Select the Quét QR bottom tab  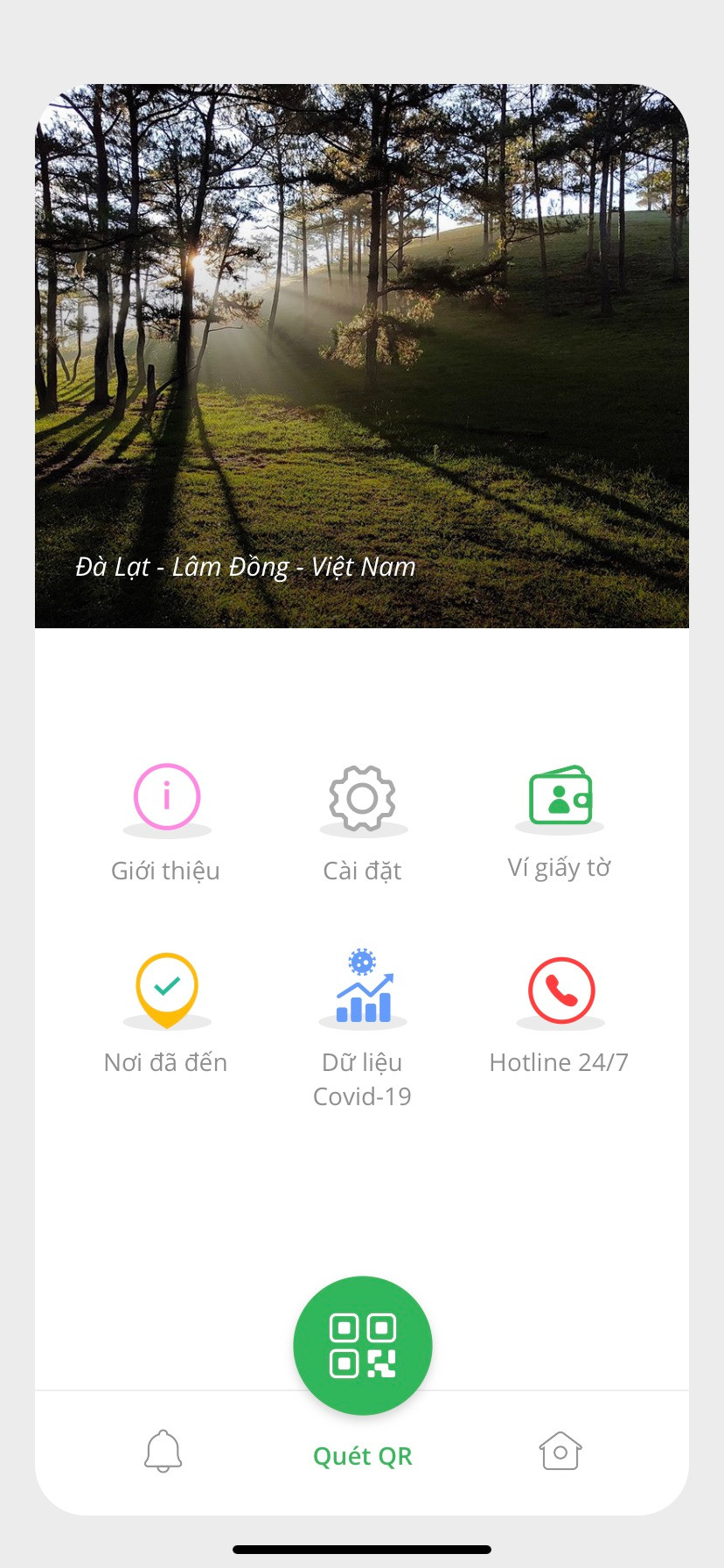[362, 1455]
